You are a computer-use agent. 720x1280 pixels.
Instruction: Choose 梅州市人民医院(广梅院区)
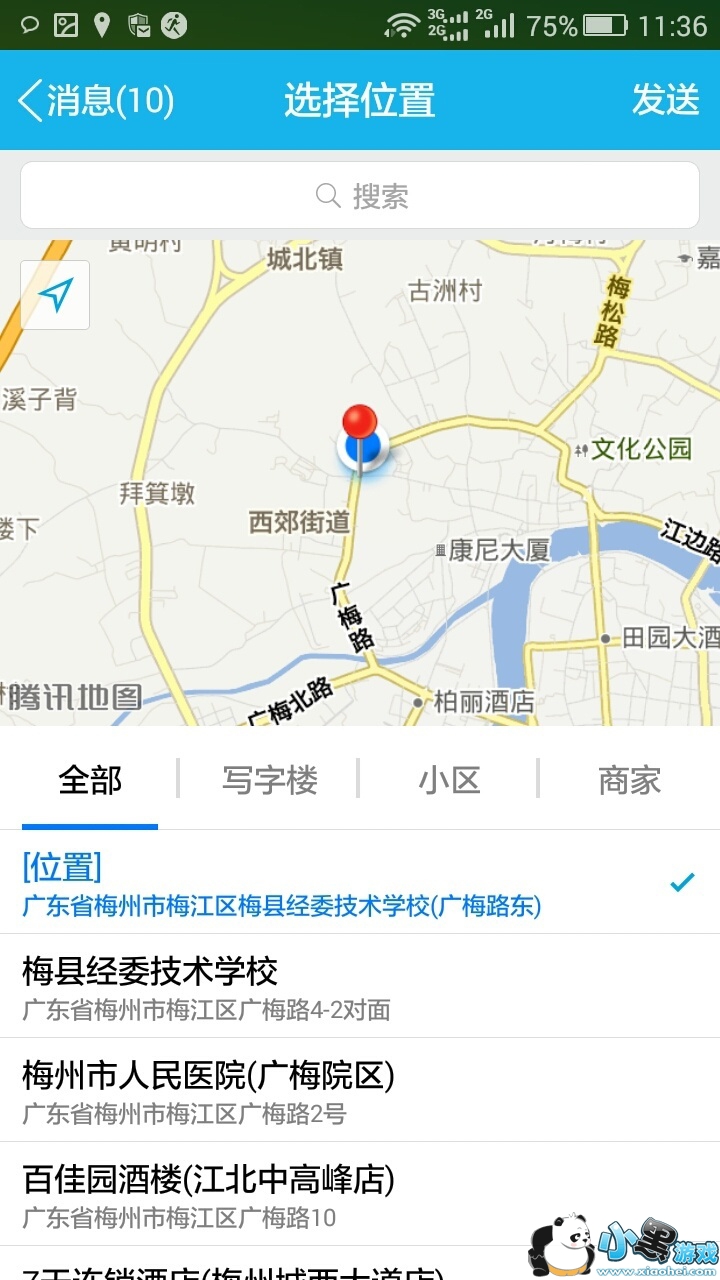pos(360,1091)
